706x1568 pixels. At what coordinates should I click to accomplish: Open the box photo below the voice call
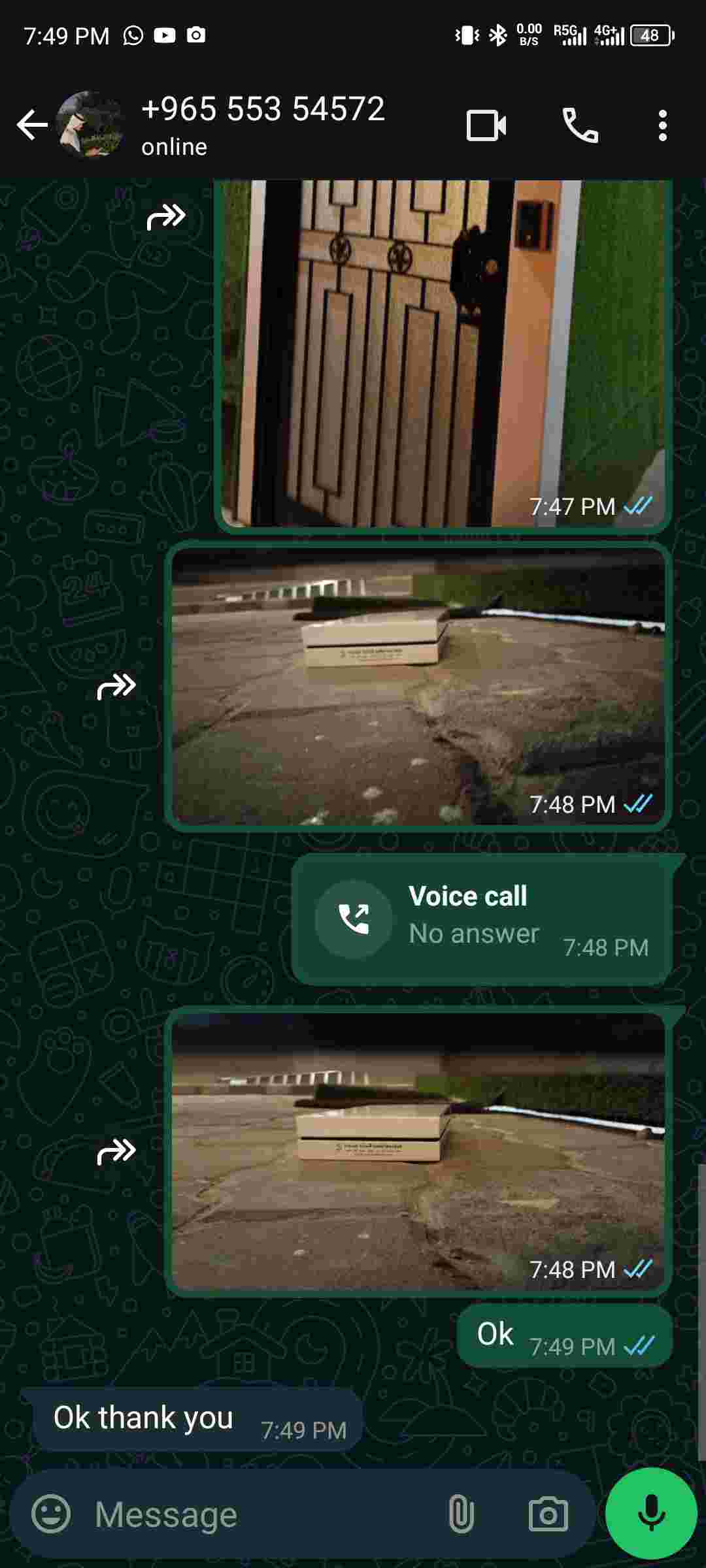point(418,1151)
